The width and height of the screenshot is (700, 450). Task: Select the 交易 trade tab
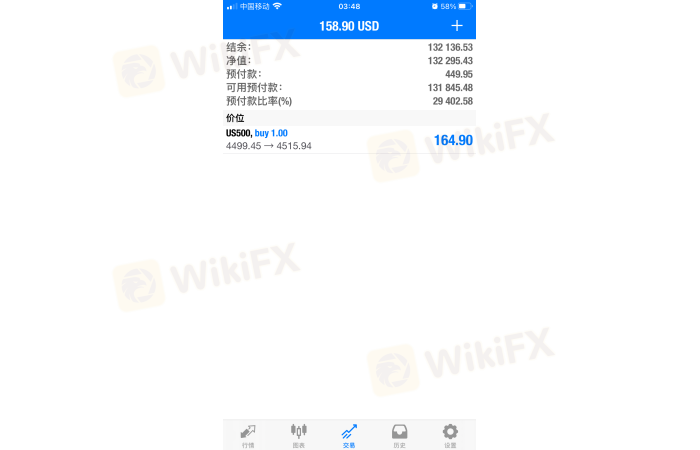(349, 434)
